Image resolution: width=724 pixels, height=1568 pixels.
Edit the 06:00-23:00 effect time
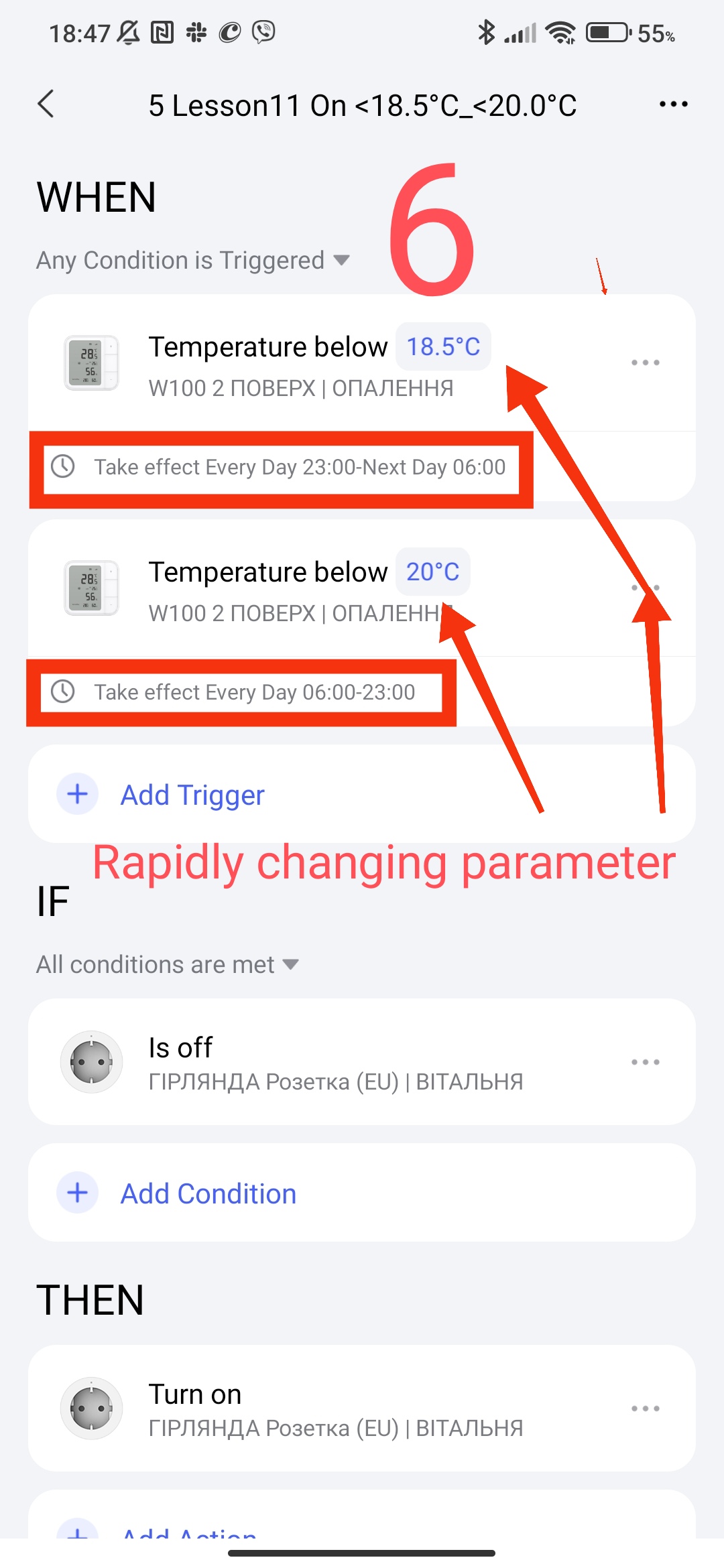coord(255,692)
